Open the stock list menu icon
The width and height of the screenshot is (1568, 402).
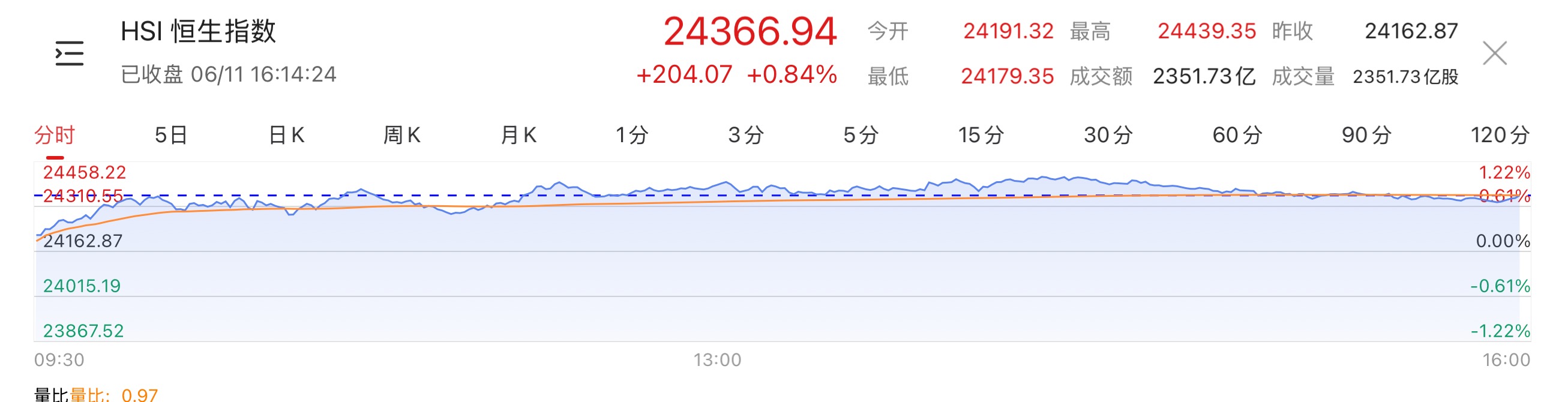[x=70, y=53]
